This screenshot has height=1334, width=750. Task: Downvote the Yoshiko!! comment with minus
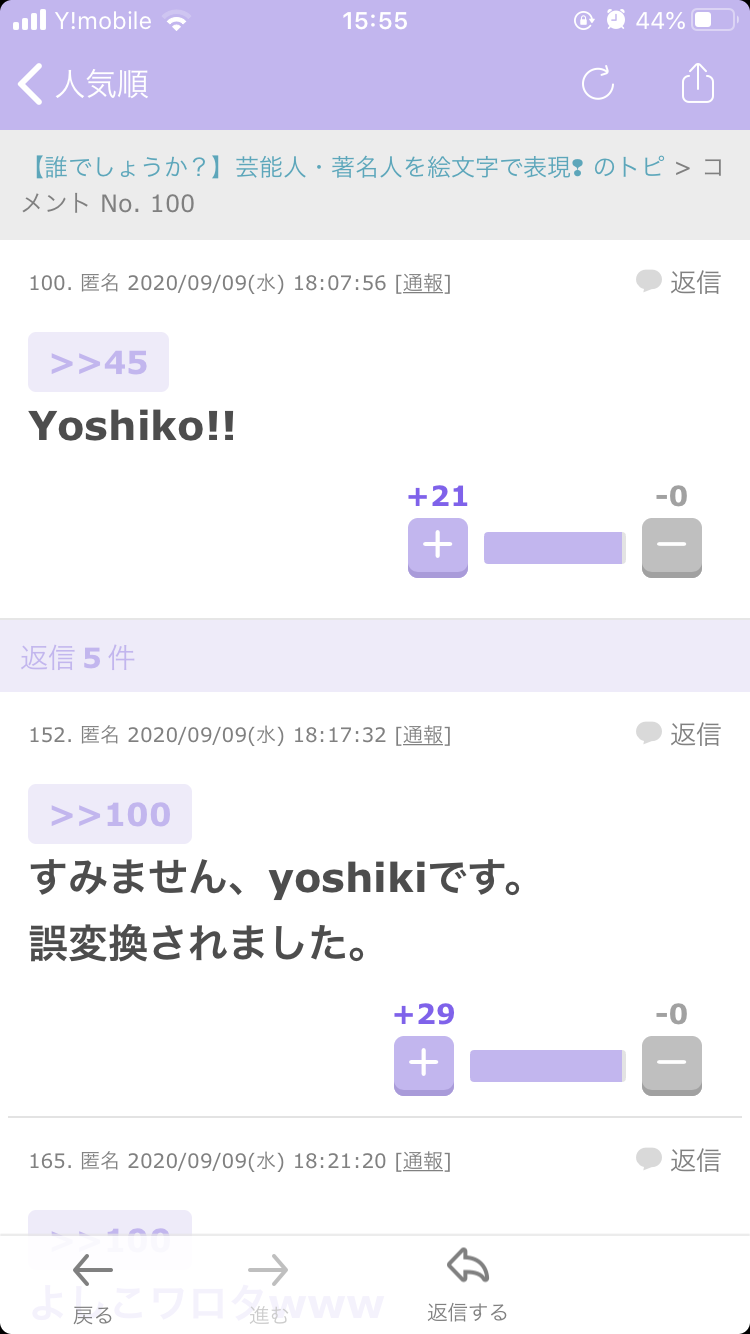[x=672, y=547]
